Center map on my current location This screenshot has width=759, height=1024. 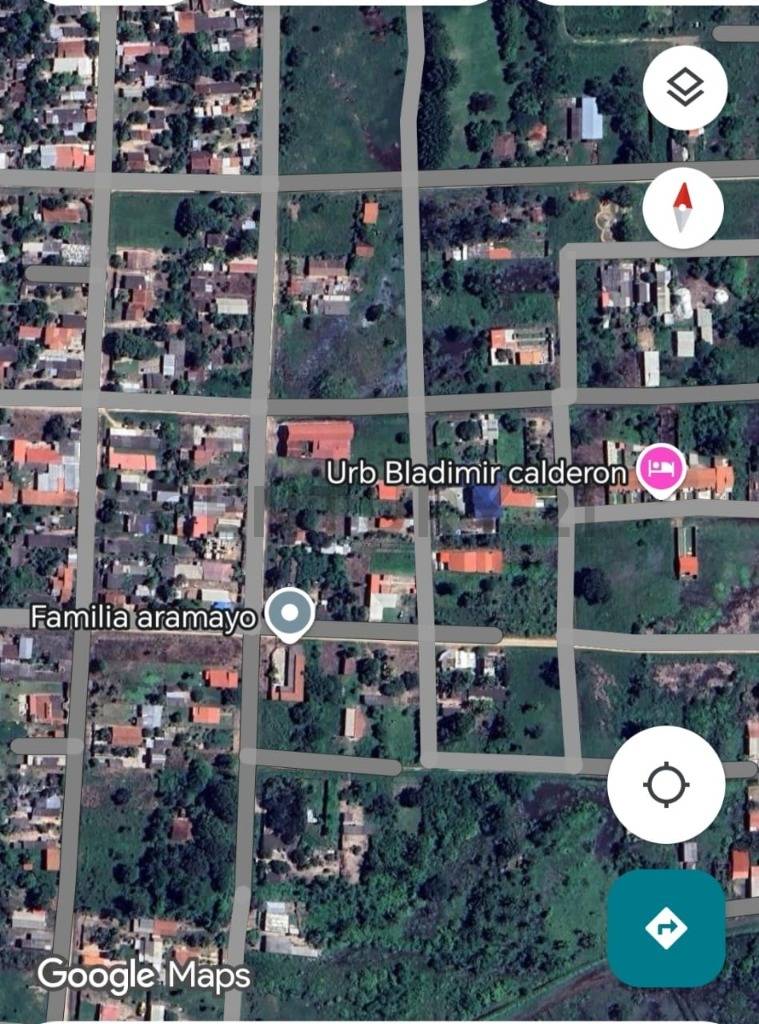[666, 785]
